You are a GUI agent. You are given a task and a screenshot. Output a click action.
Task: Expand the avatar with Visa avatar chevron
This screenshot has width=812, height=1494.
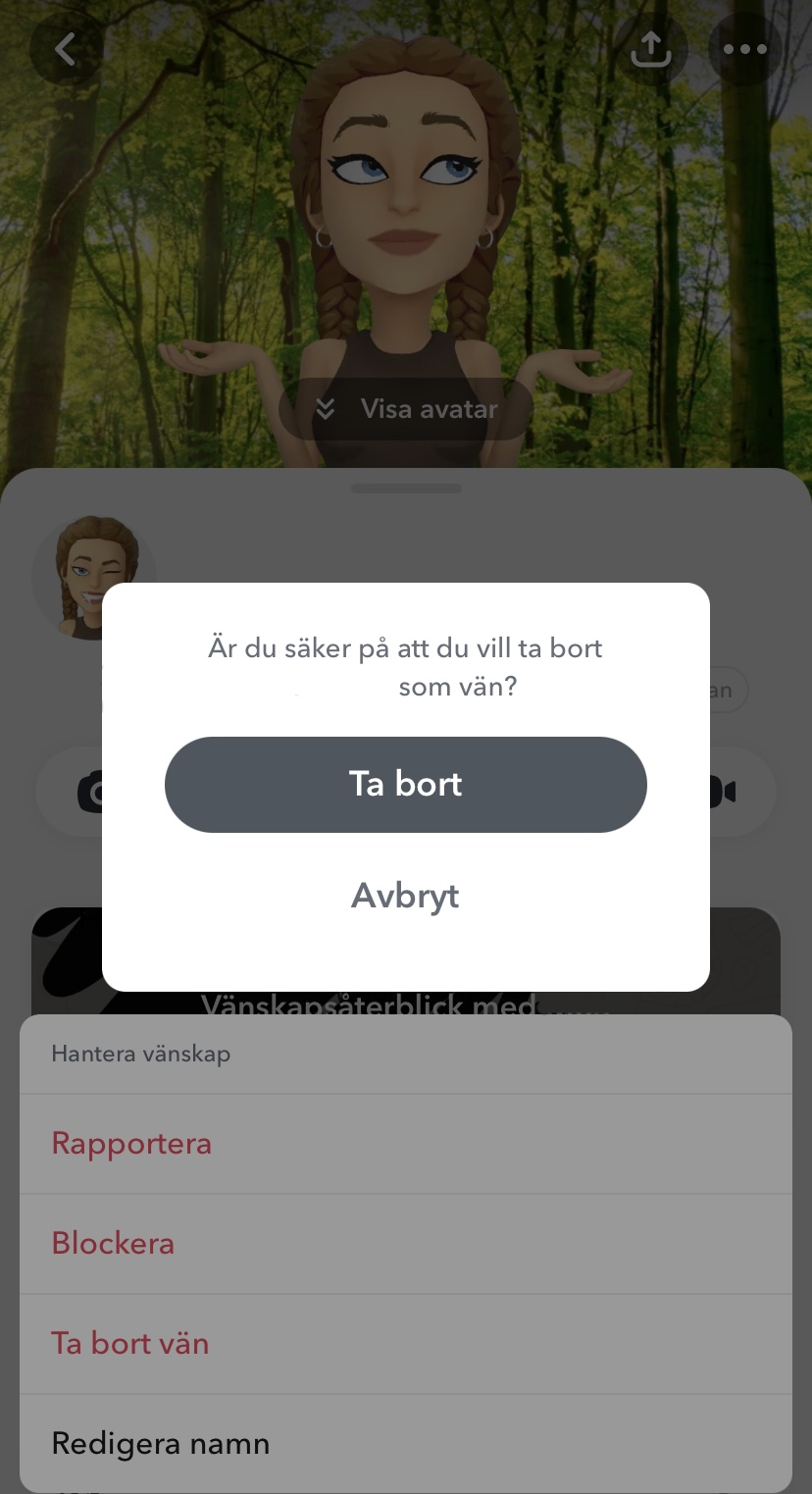tap(405, 408)
